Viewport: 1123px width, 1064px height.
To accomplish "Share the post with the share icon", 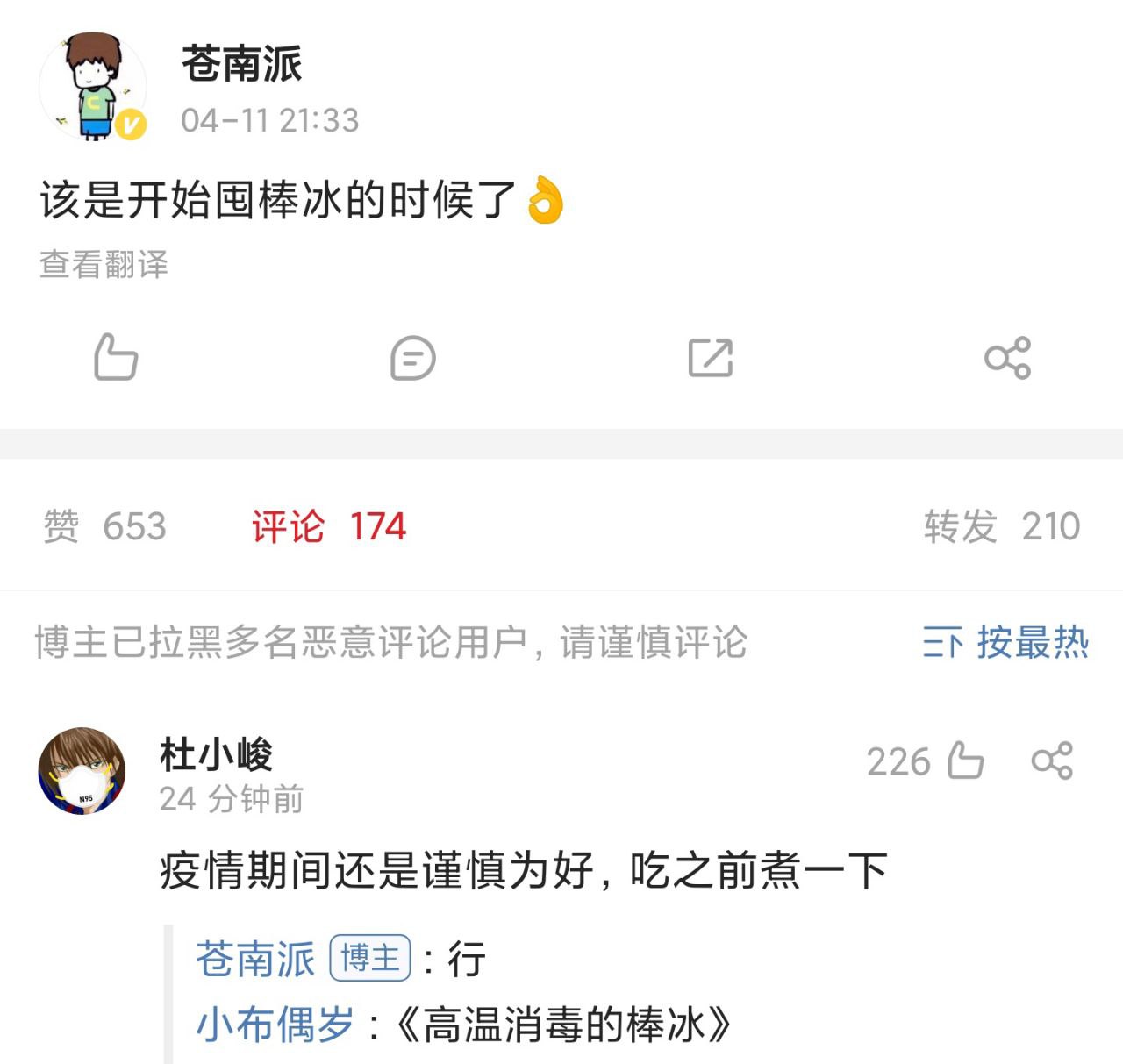I will coord(1007,357).
